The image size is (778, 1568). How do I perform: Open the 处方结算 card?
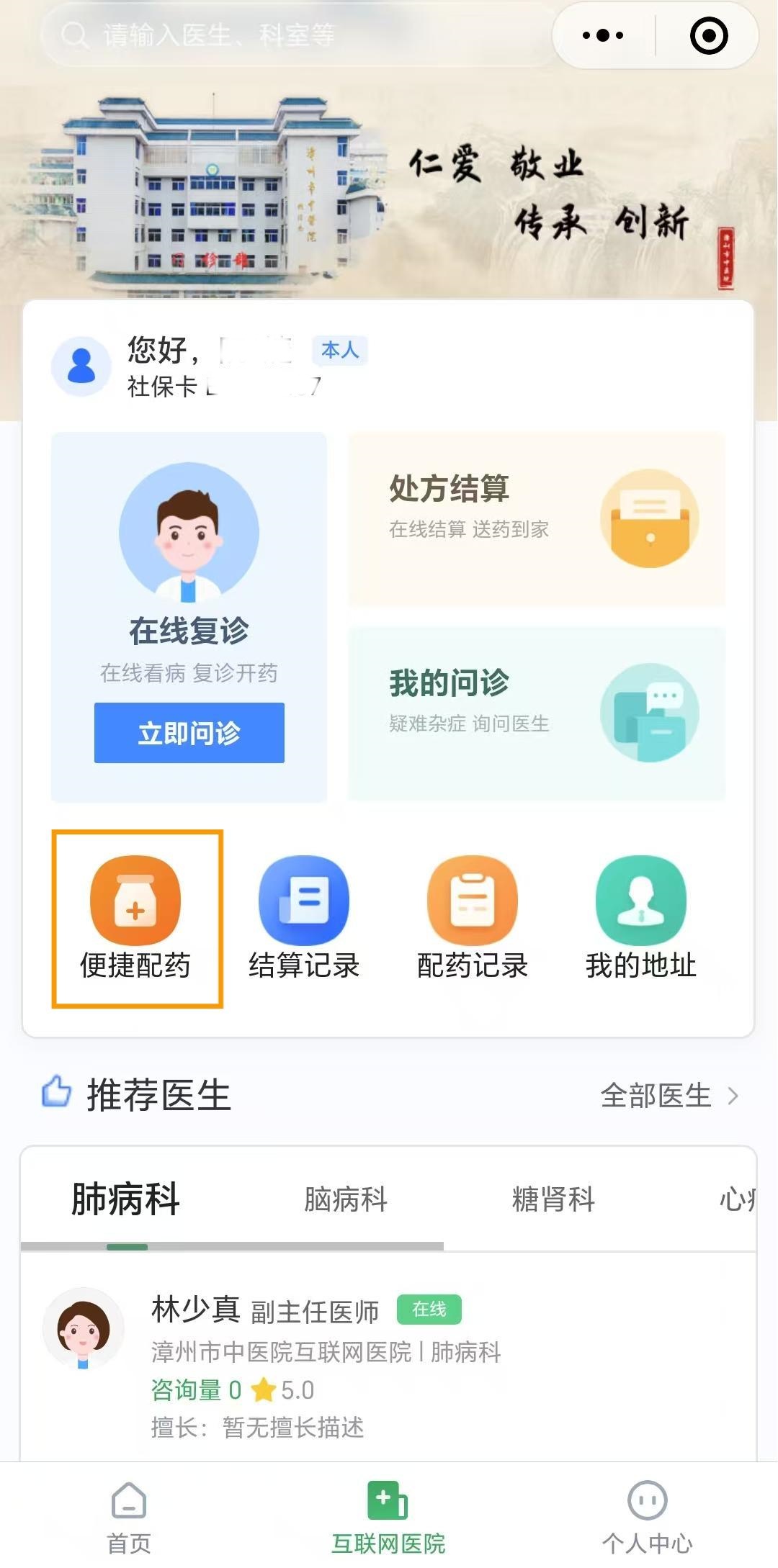(537, 518)
